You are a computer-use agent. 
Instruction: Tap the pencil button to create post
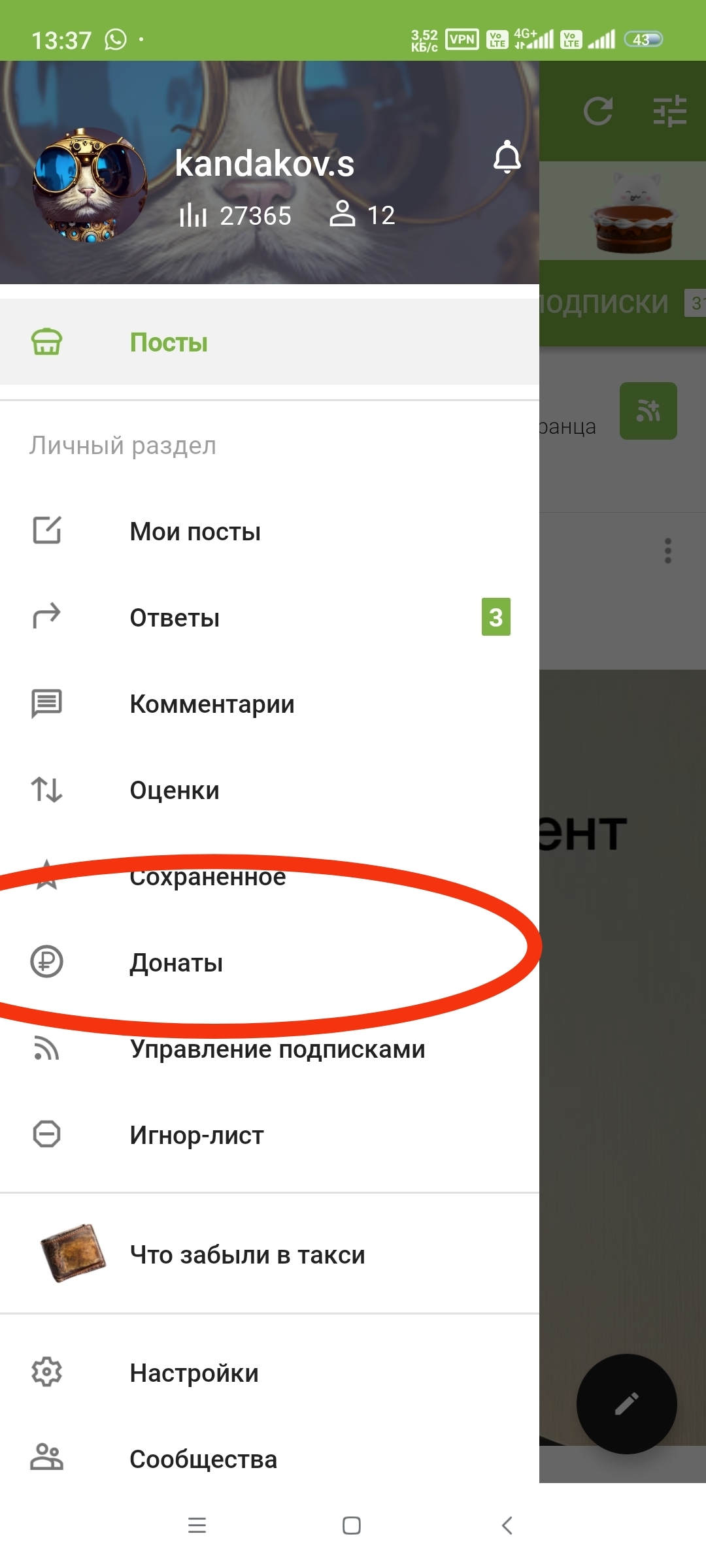626,1403
